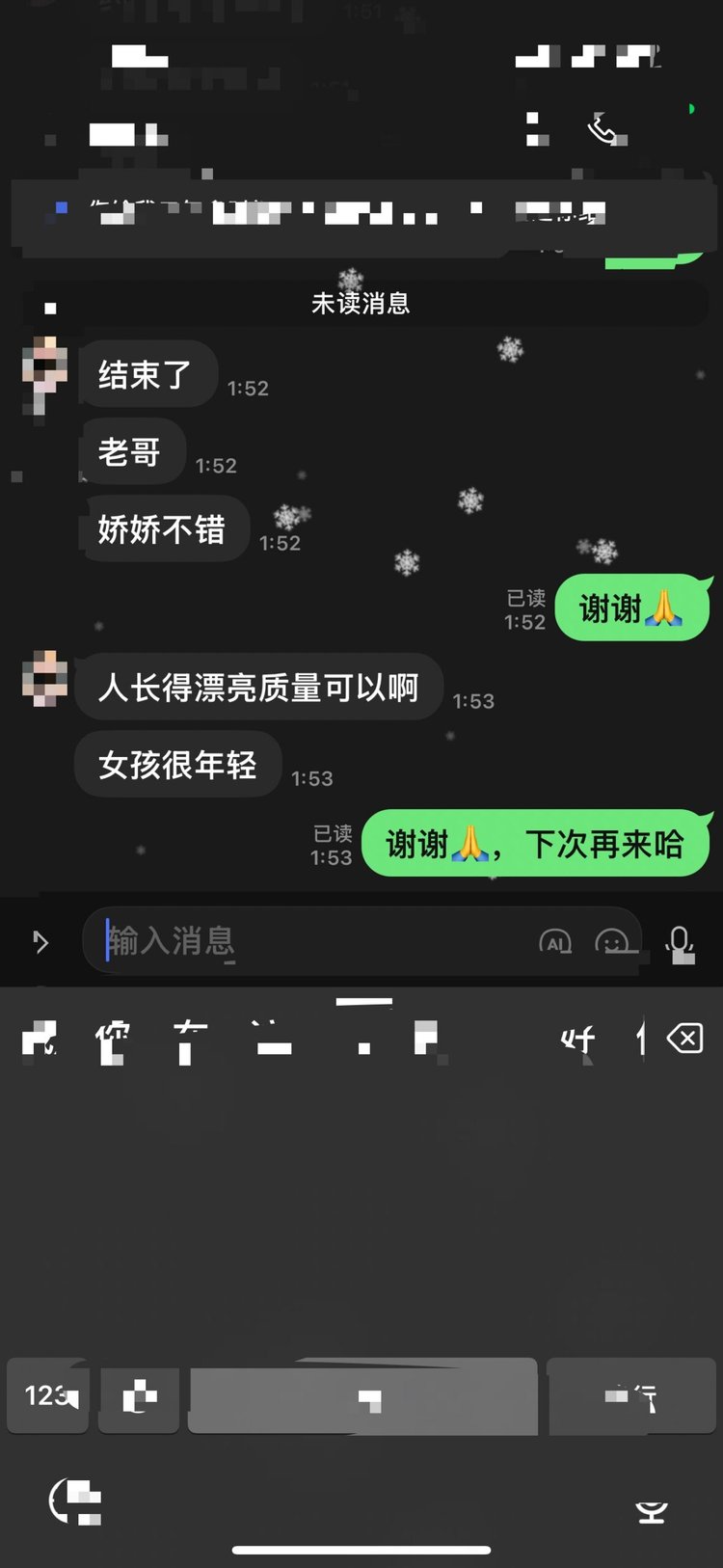The width and height of the screenshot is (723, 1568).
Task: Tap the microphone to record a voice message
Action: pos(680,942)
